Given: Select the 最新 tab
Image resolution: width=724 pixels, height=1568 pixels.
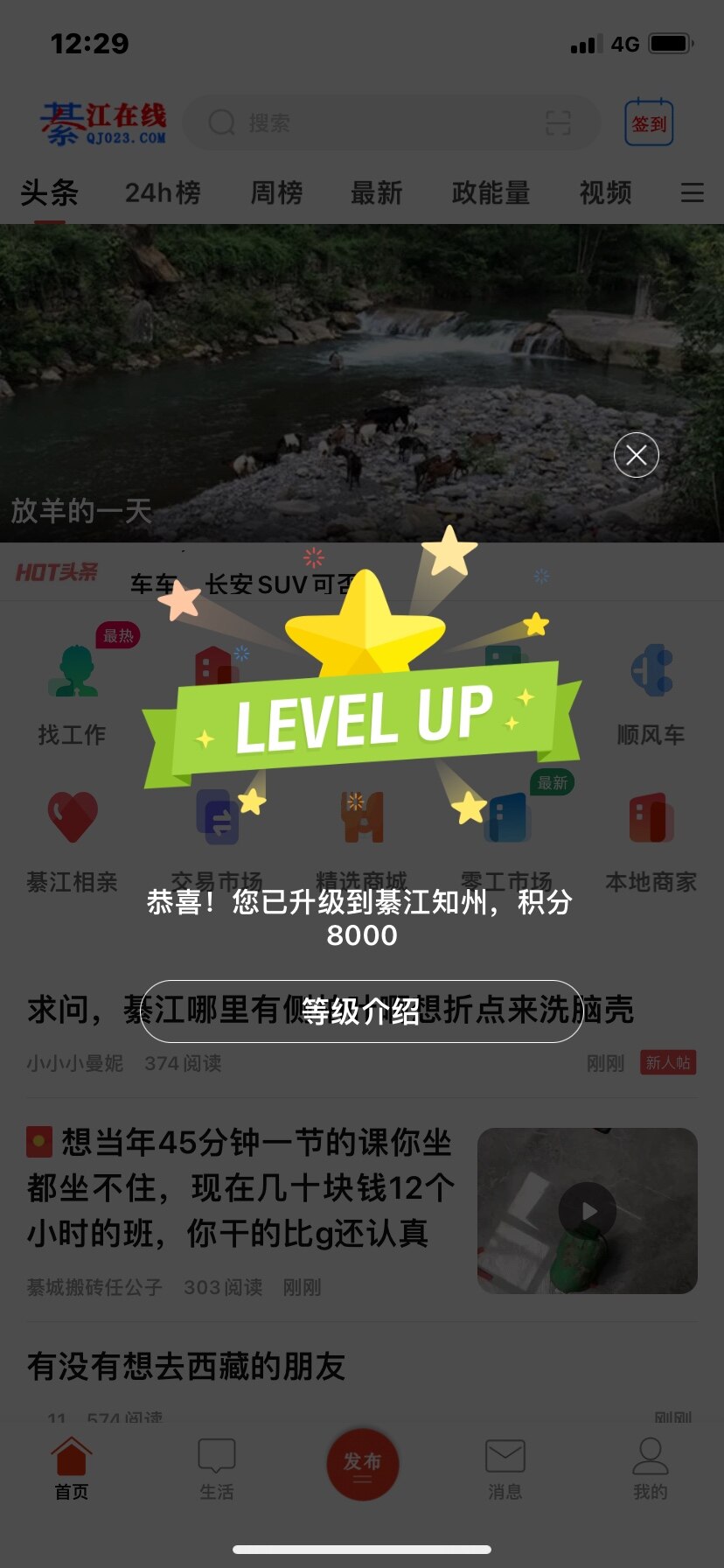Looking at the screenshot, I should (x=377, y=192).
